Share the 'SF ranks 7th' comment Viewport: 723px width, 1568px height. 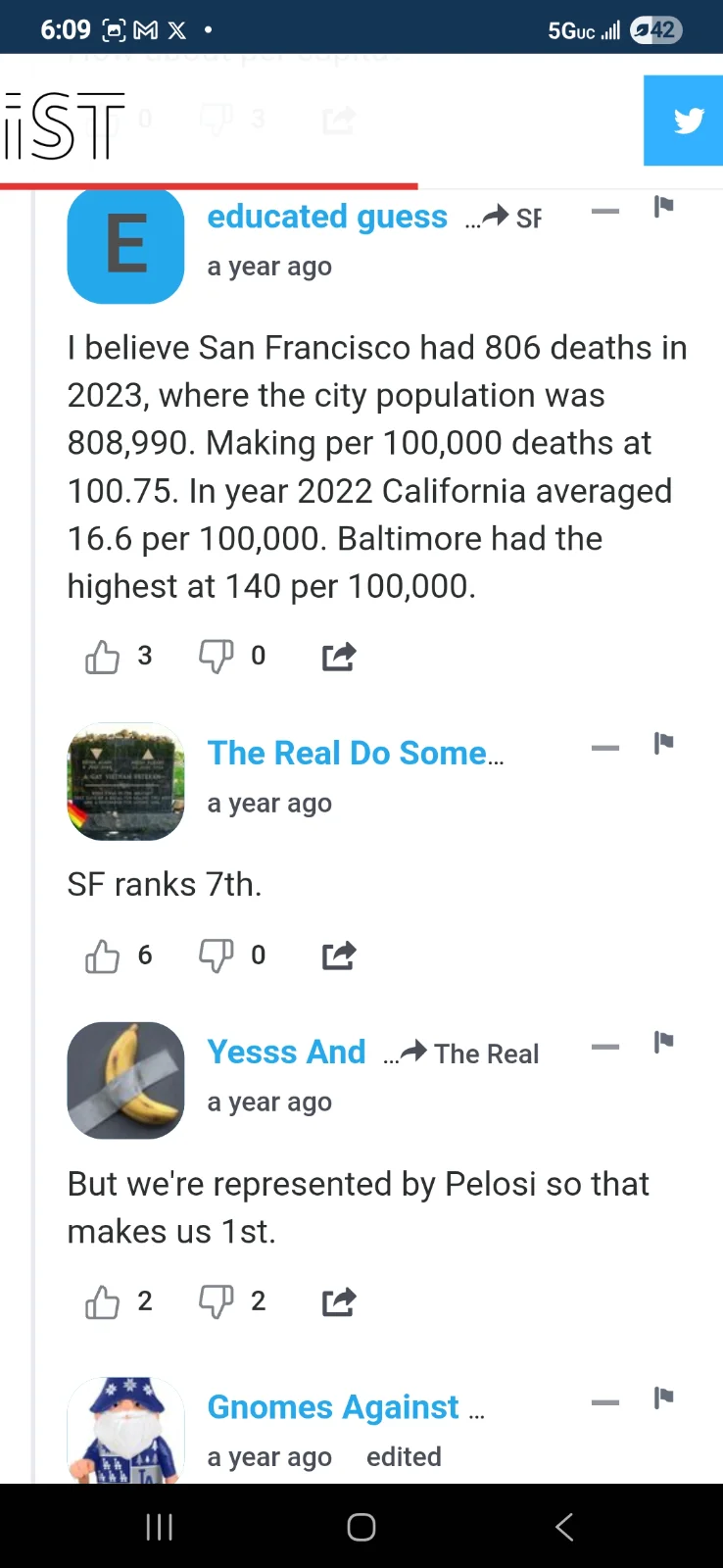coord(339,955)
